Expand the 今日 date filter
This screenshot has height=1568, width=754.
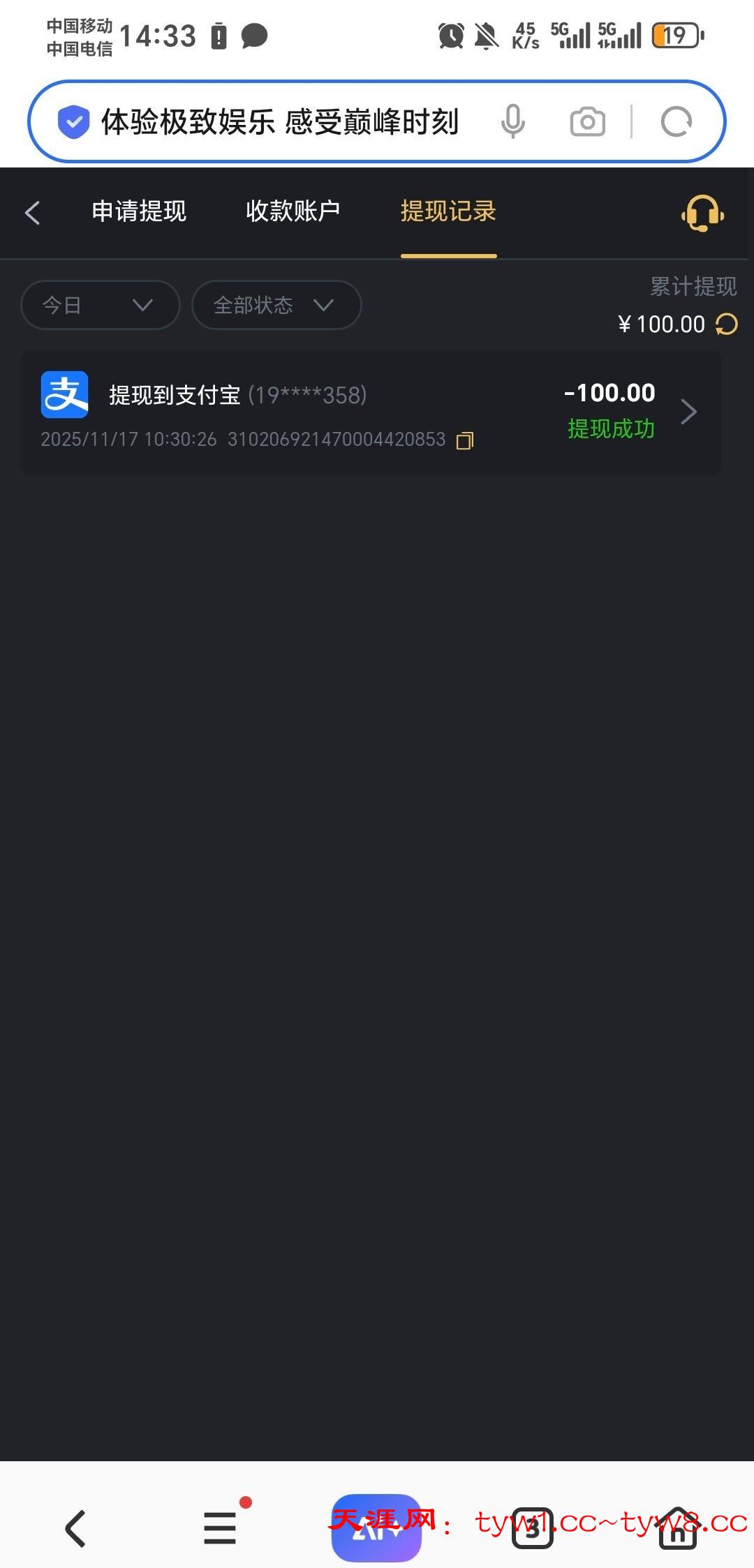[100, 305]
